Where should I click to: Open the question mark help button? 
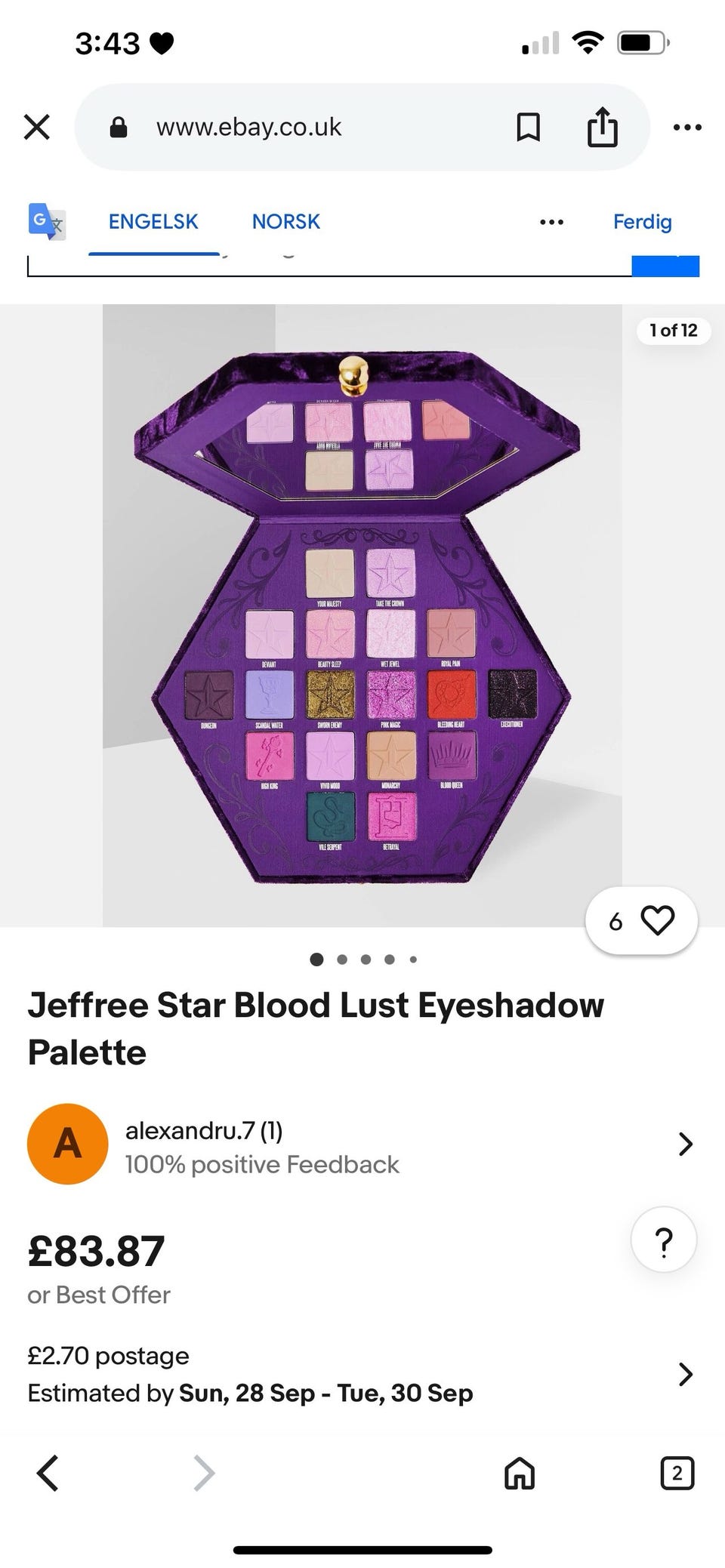pos(664,1240)
